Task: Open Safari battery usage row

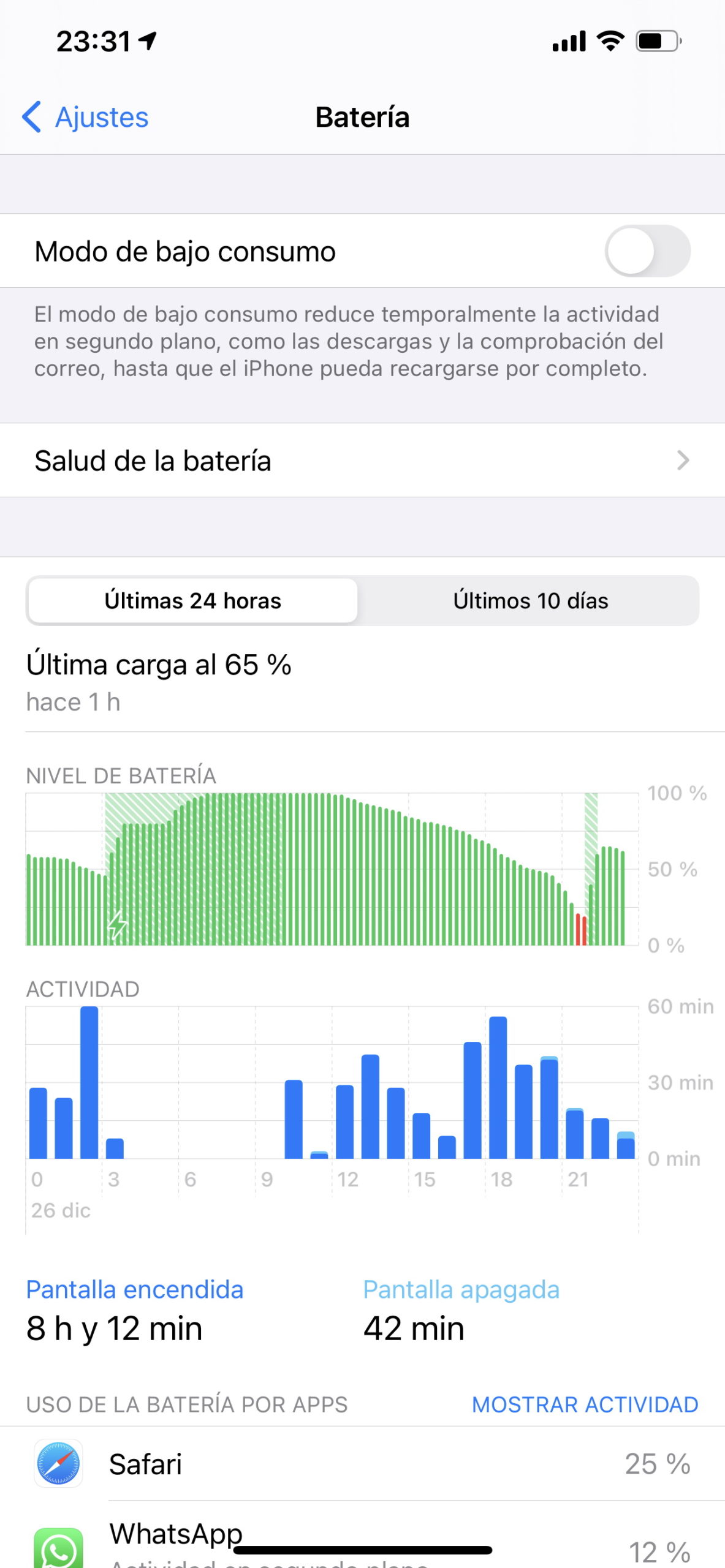Action: 362,1464
